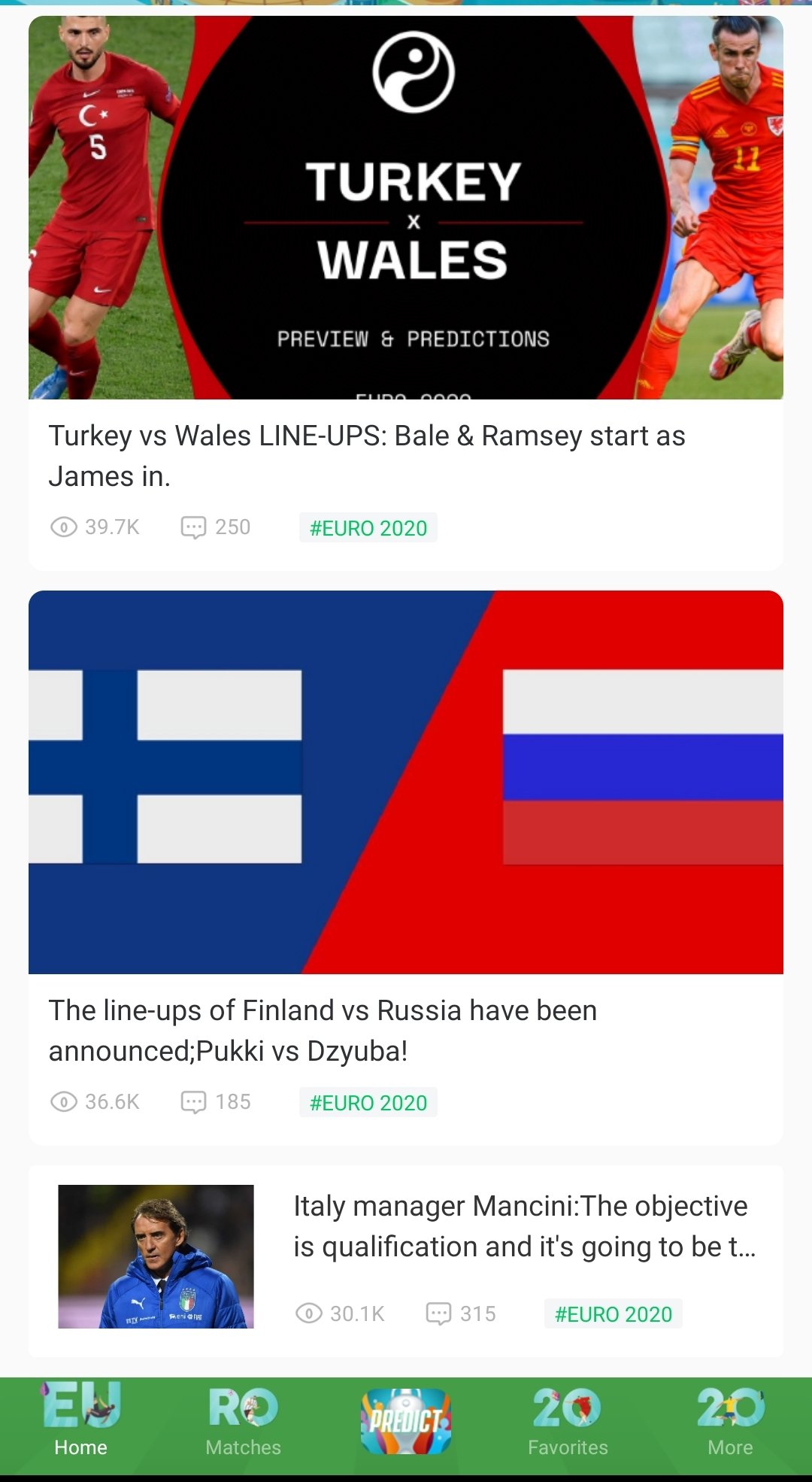Open comments on the Turkey vs Wales article
This screenshot has height=1482, width=812.
[215, 527]
